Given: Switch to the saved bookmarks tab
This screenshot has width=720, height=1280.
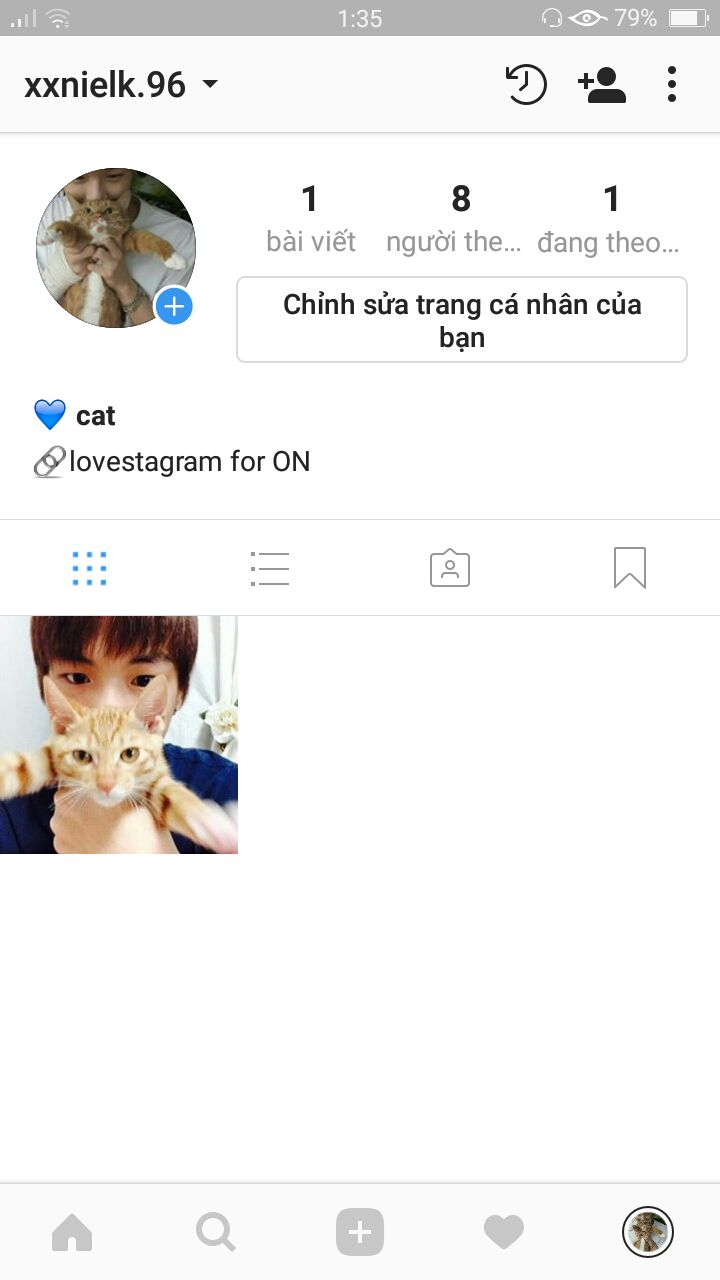Looking at the screenshot, I should (630, 568).
